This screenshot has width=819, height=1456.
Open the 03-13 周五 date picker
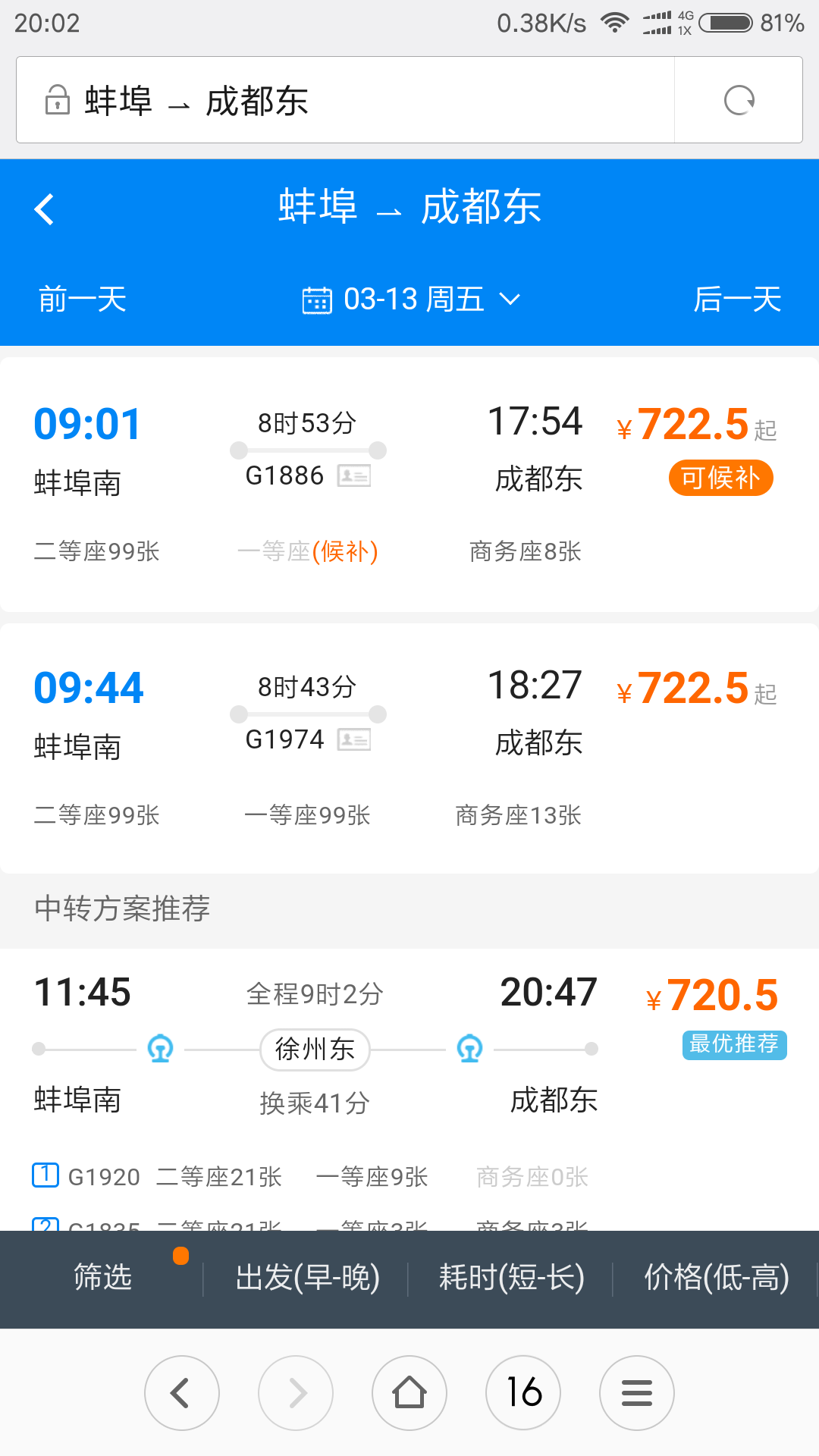coord(411,299)
